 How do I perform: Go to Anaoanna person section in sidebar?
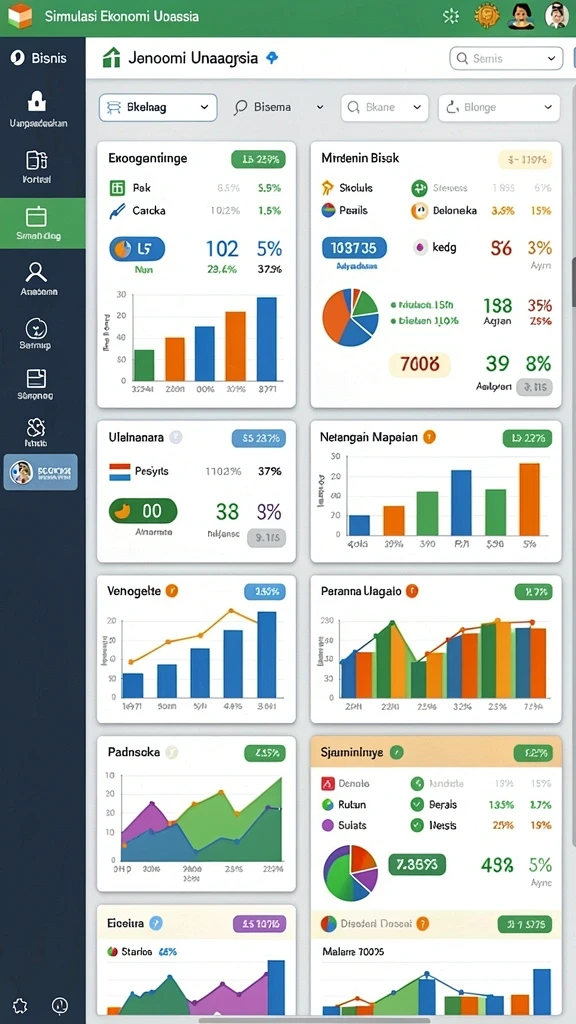pos(37,280)
